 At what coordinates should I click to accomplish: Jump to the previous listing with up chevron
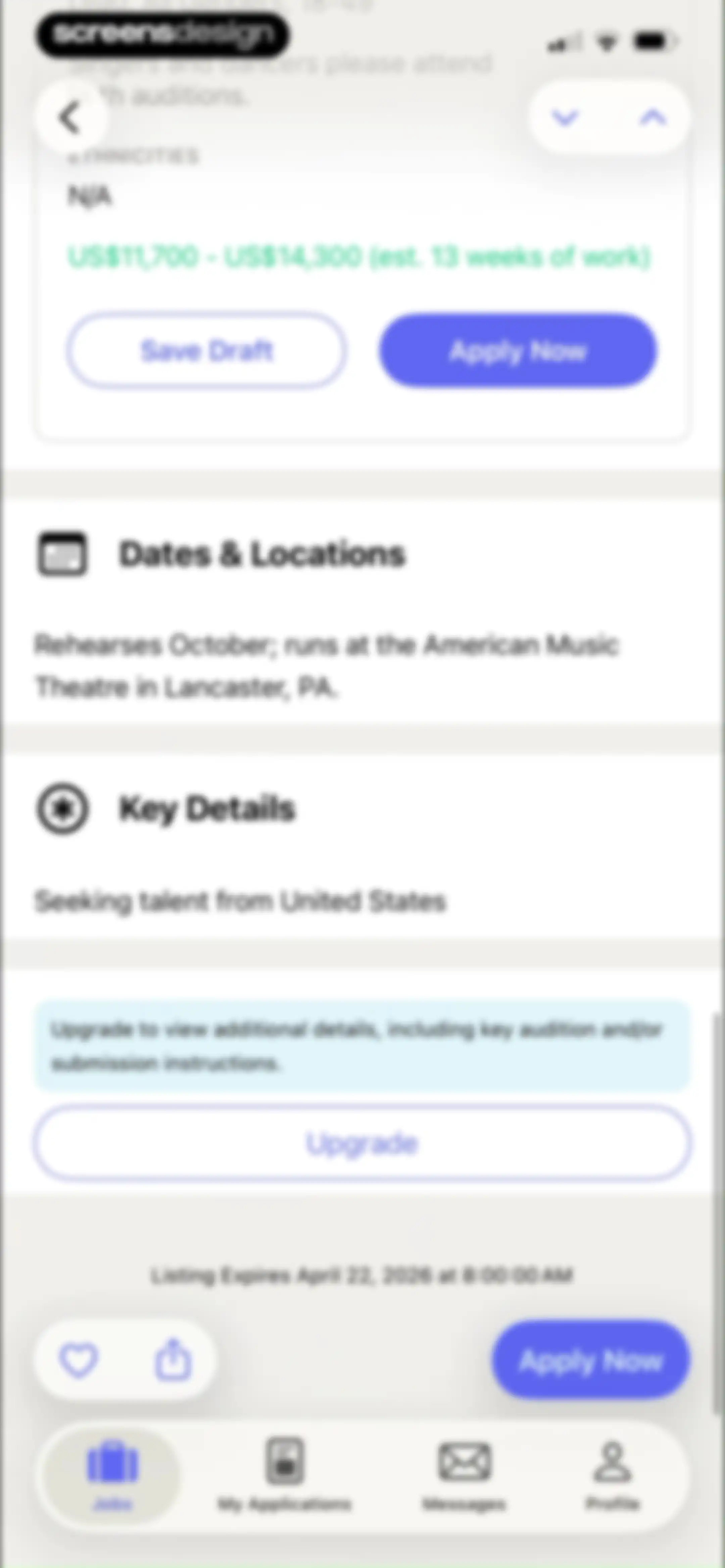(x=652, y=117)
